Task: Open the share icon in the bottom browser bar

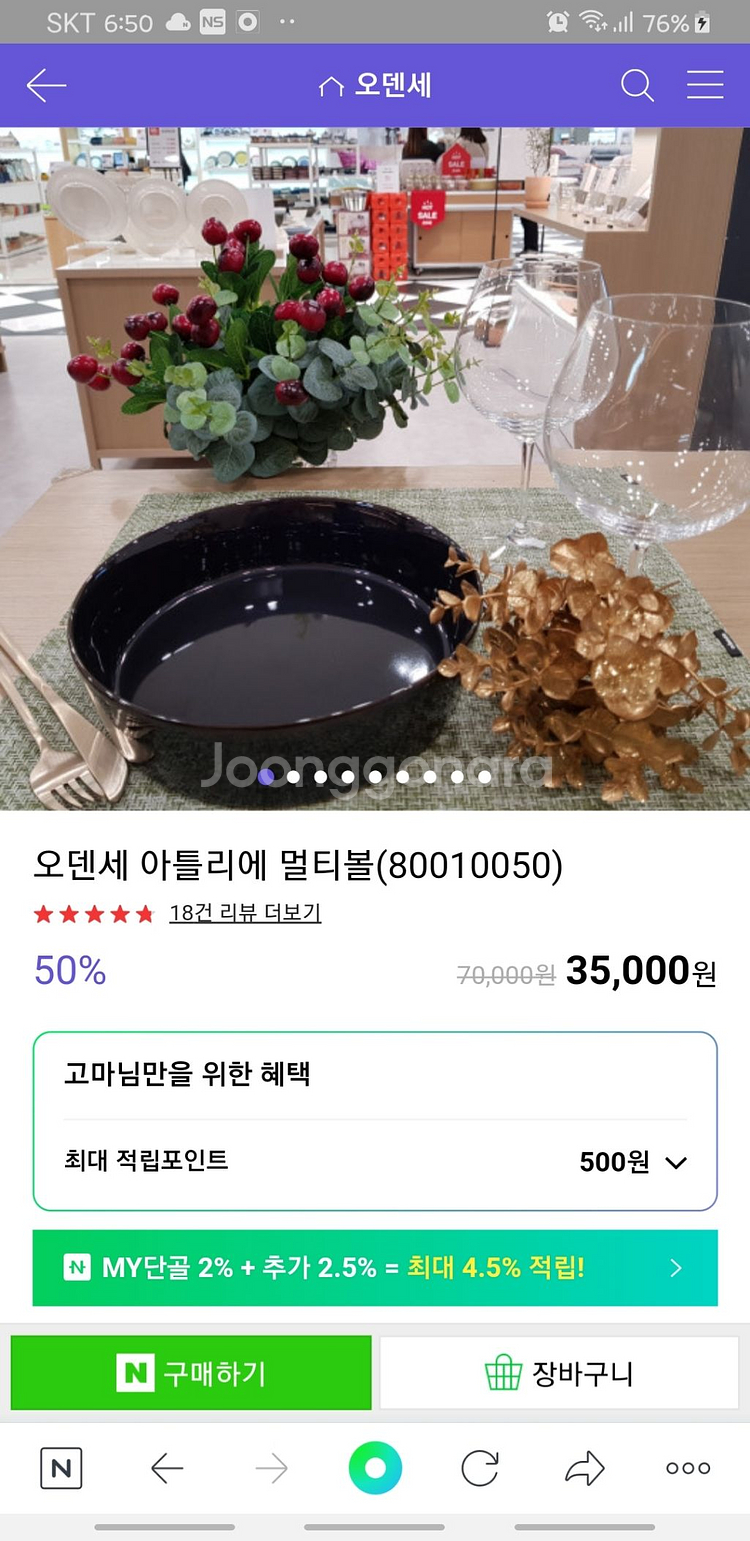Action: (x=583, y=1467)
